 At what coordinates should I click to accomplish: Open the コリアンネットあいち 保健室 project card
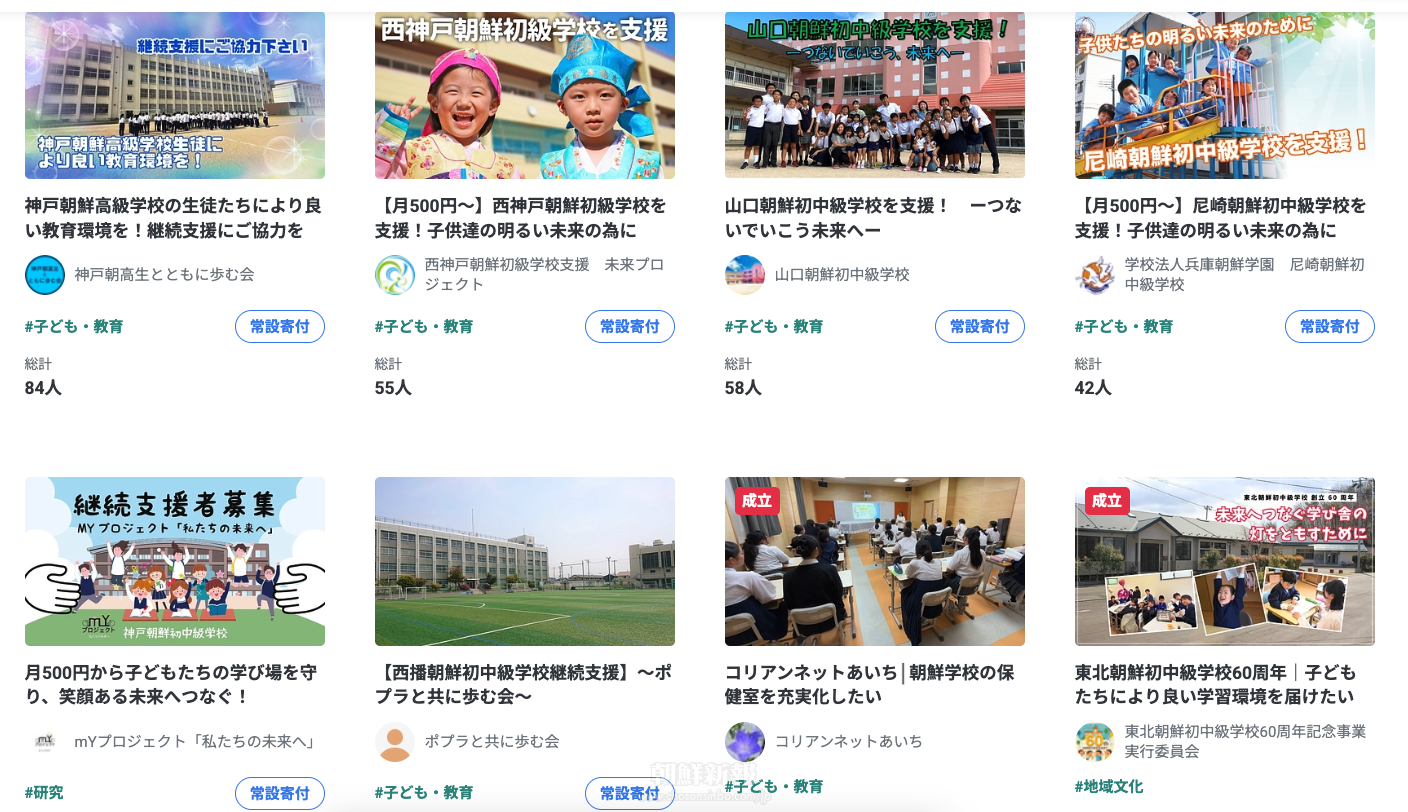pos(874,684)
